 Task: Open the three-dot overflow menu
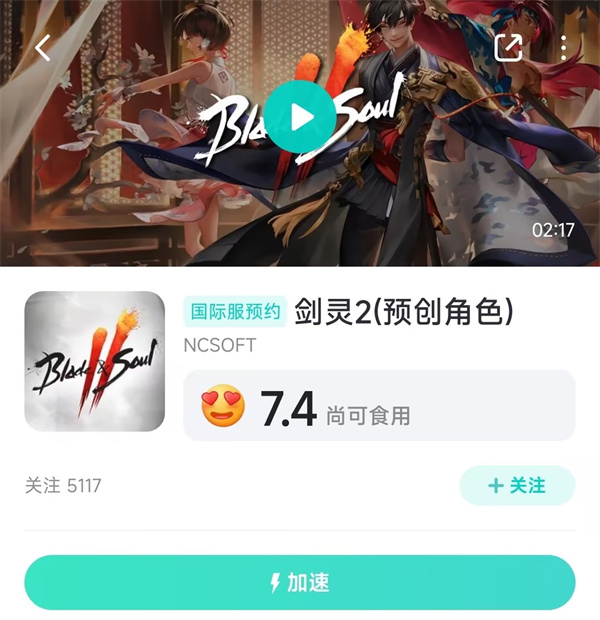[x=564, y=47]
